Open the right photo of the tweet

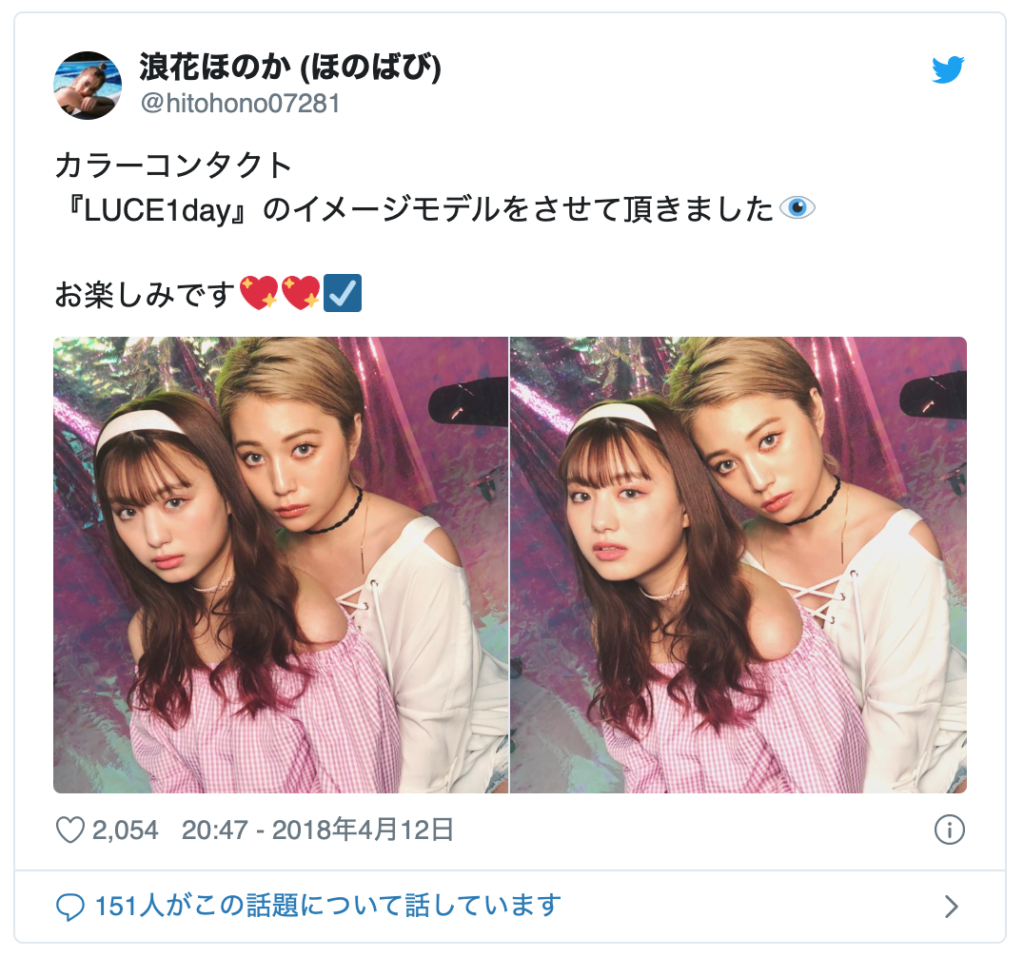(739, 565)
